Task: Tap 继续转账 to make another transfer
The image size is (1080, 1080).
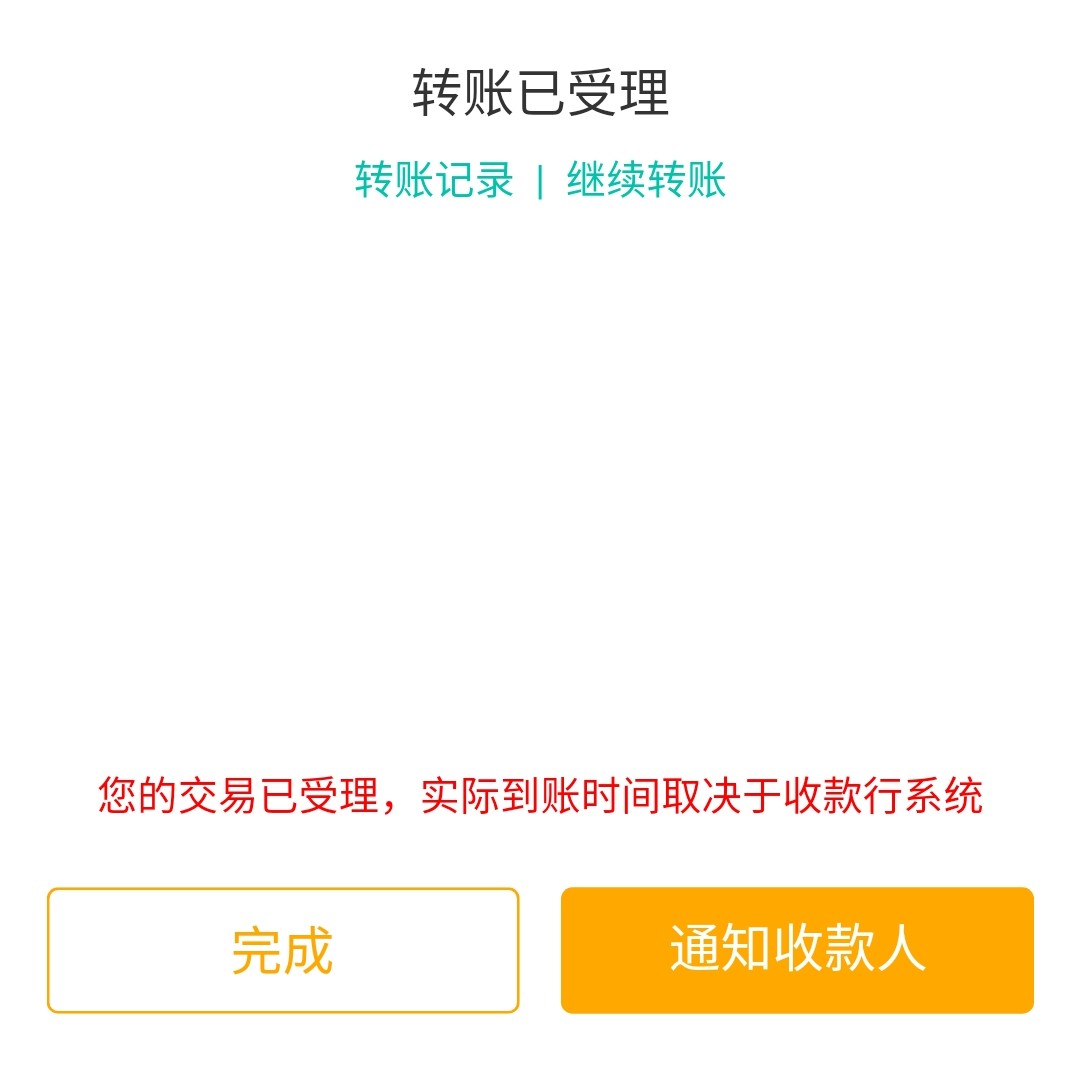Action: point(646,181)
